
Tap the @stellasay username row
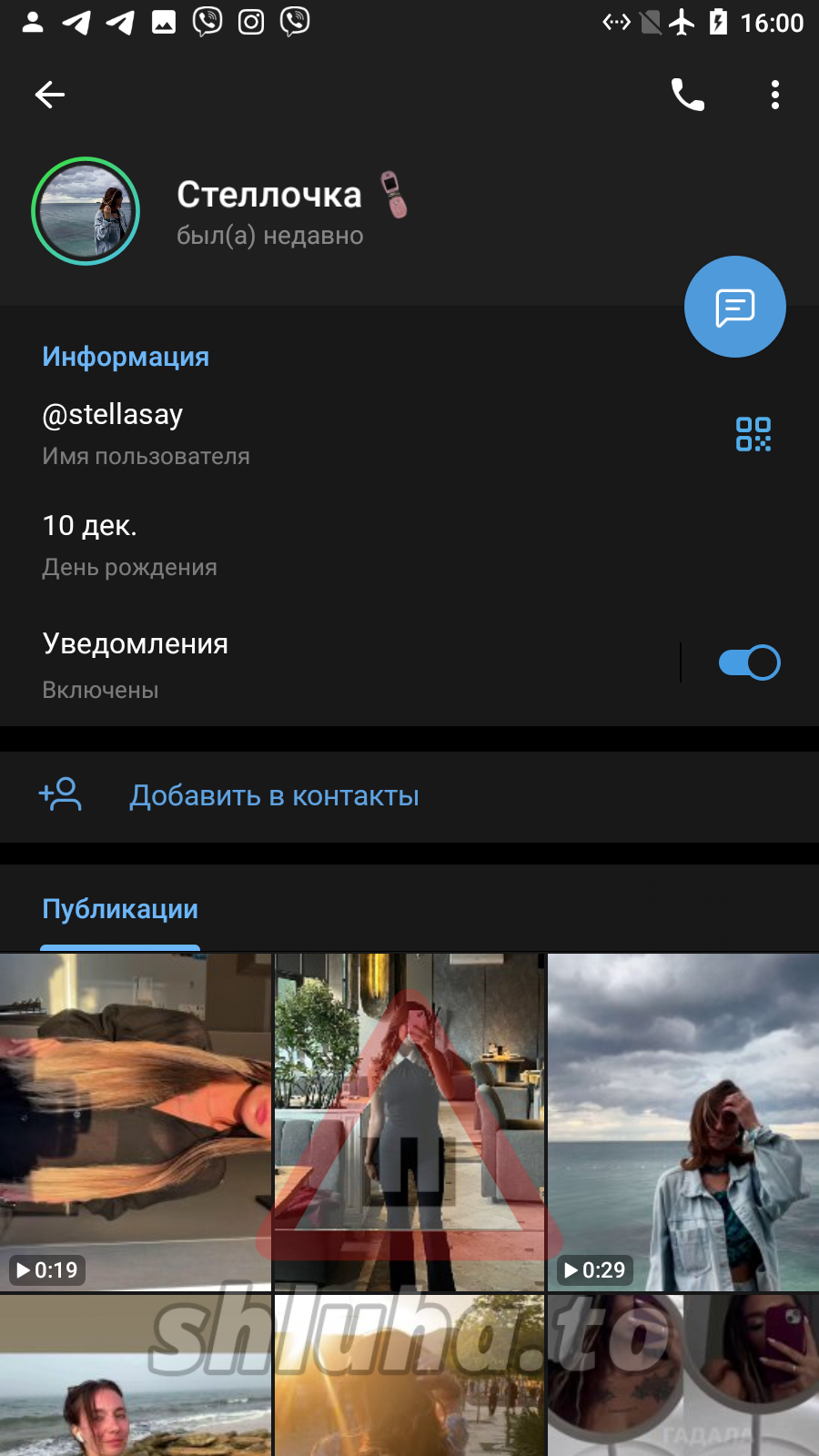pyautogui.click(x=273, y=433)
